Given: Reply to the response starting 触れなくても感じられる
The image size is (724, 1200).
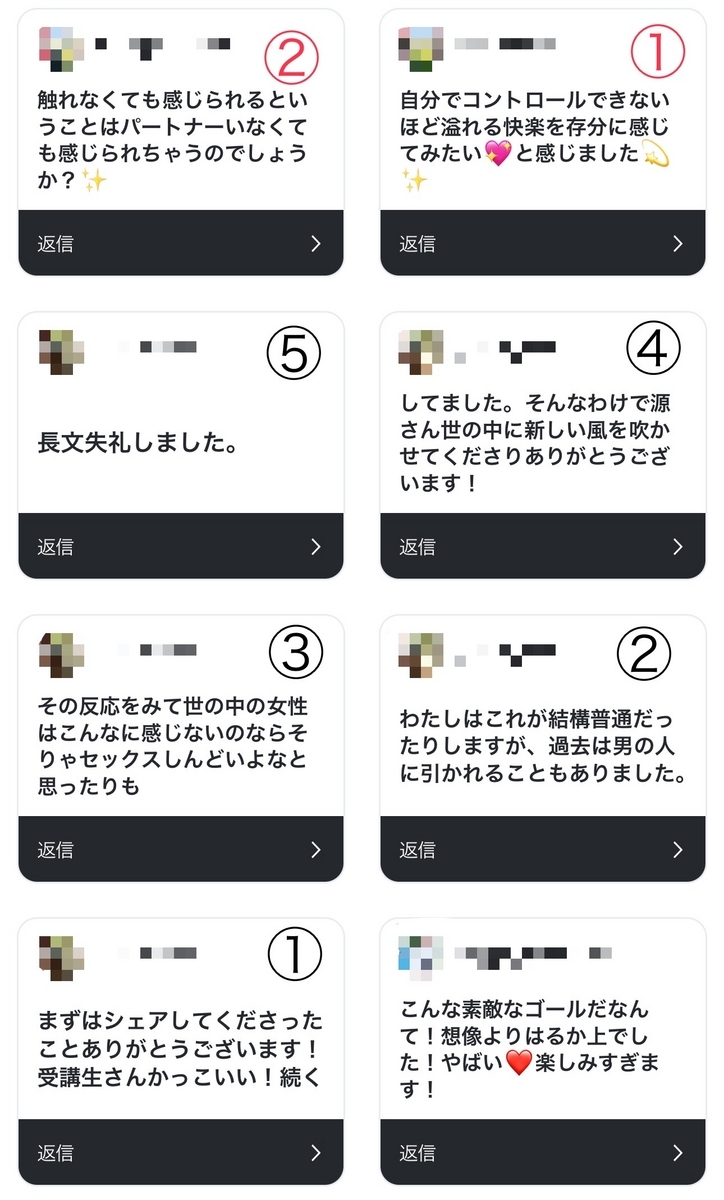Looking at the screenshot, I should coord(181,243).
